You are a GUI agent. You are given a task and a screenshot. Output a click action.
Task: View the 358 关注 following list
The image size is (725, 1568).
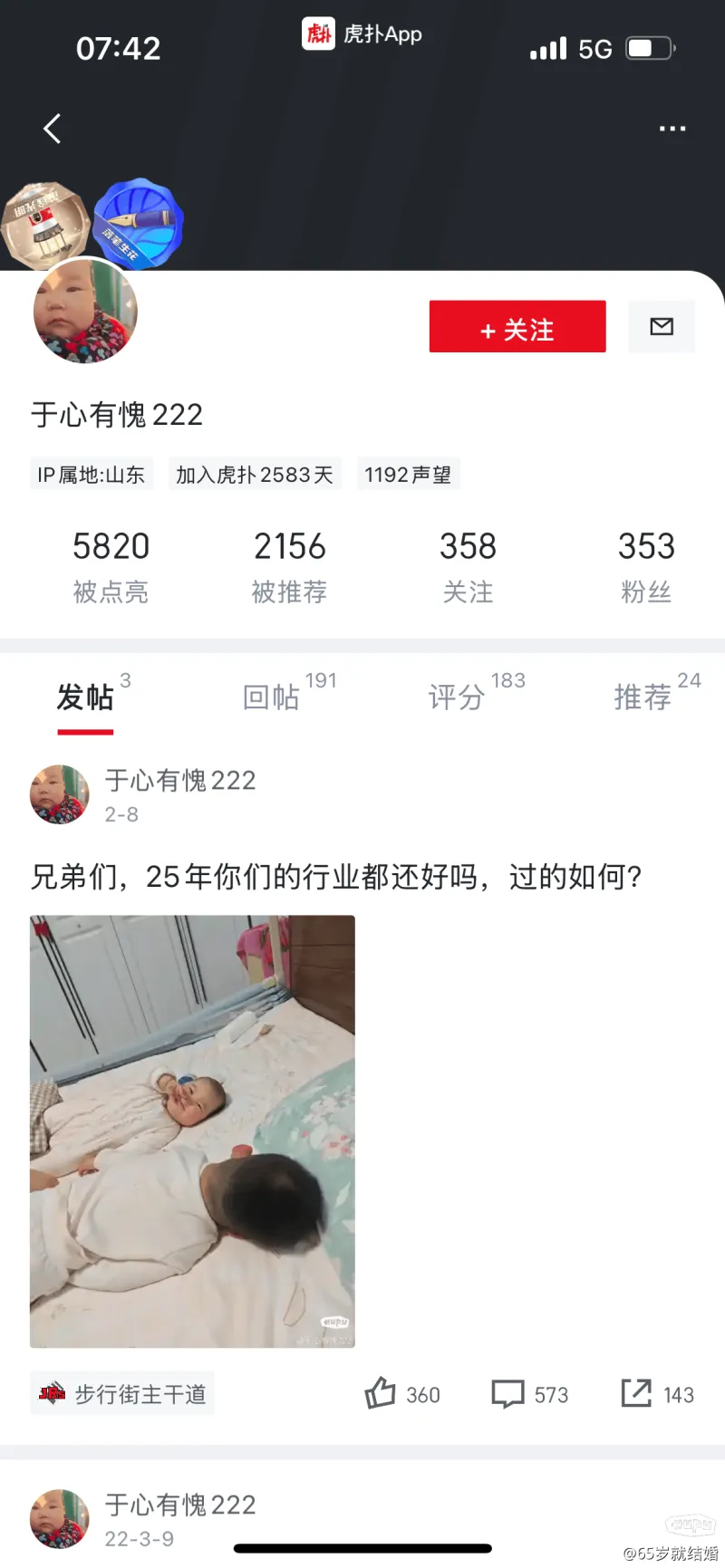click(x=468, y=566)
